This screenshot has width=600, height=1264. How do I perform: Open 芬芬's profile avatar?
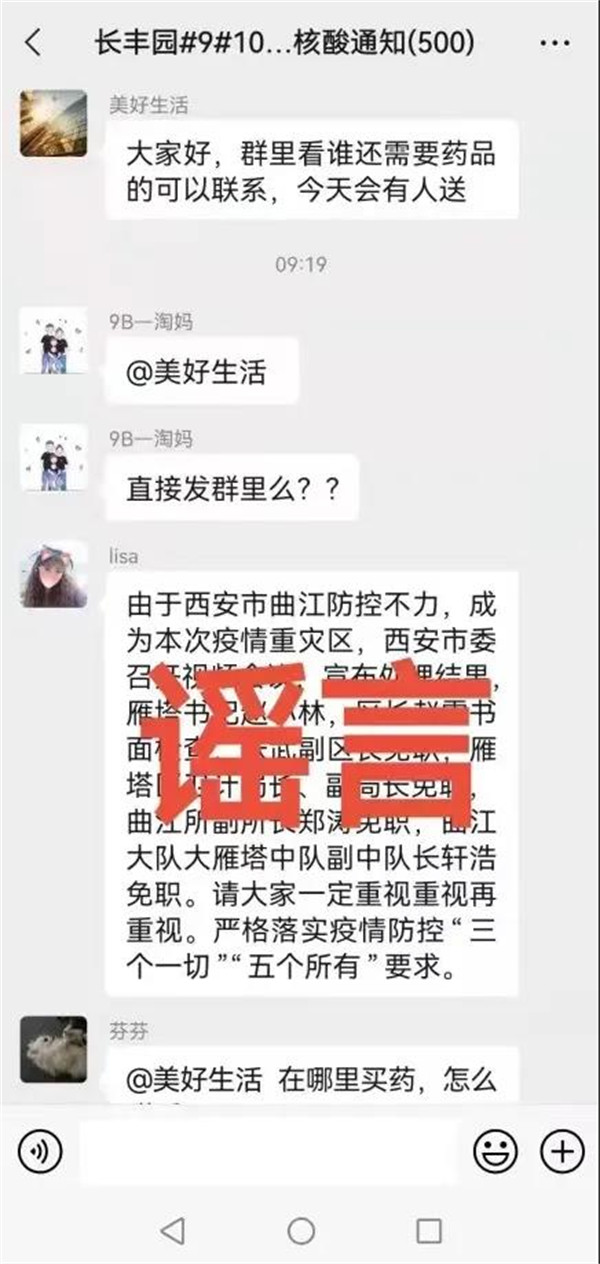pos(53,1049)
